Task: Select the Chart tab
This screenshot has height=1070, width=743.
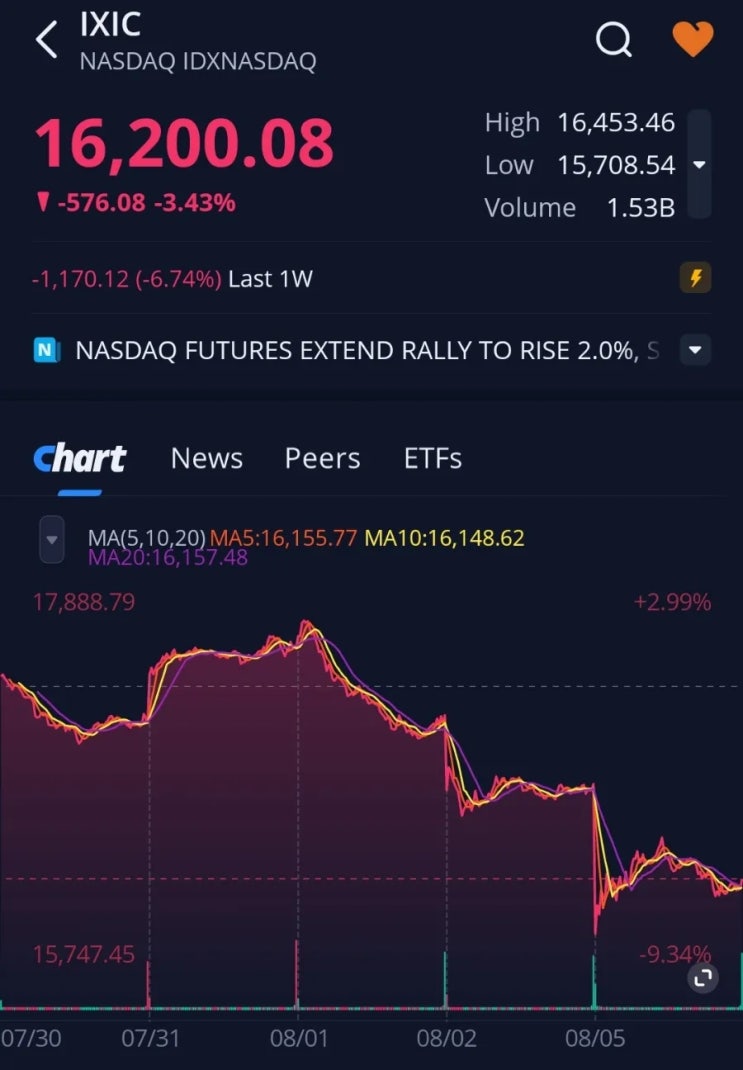Action: [x=80, y=459]
